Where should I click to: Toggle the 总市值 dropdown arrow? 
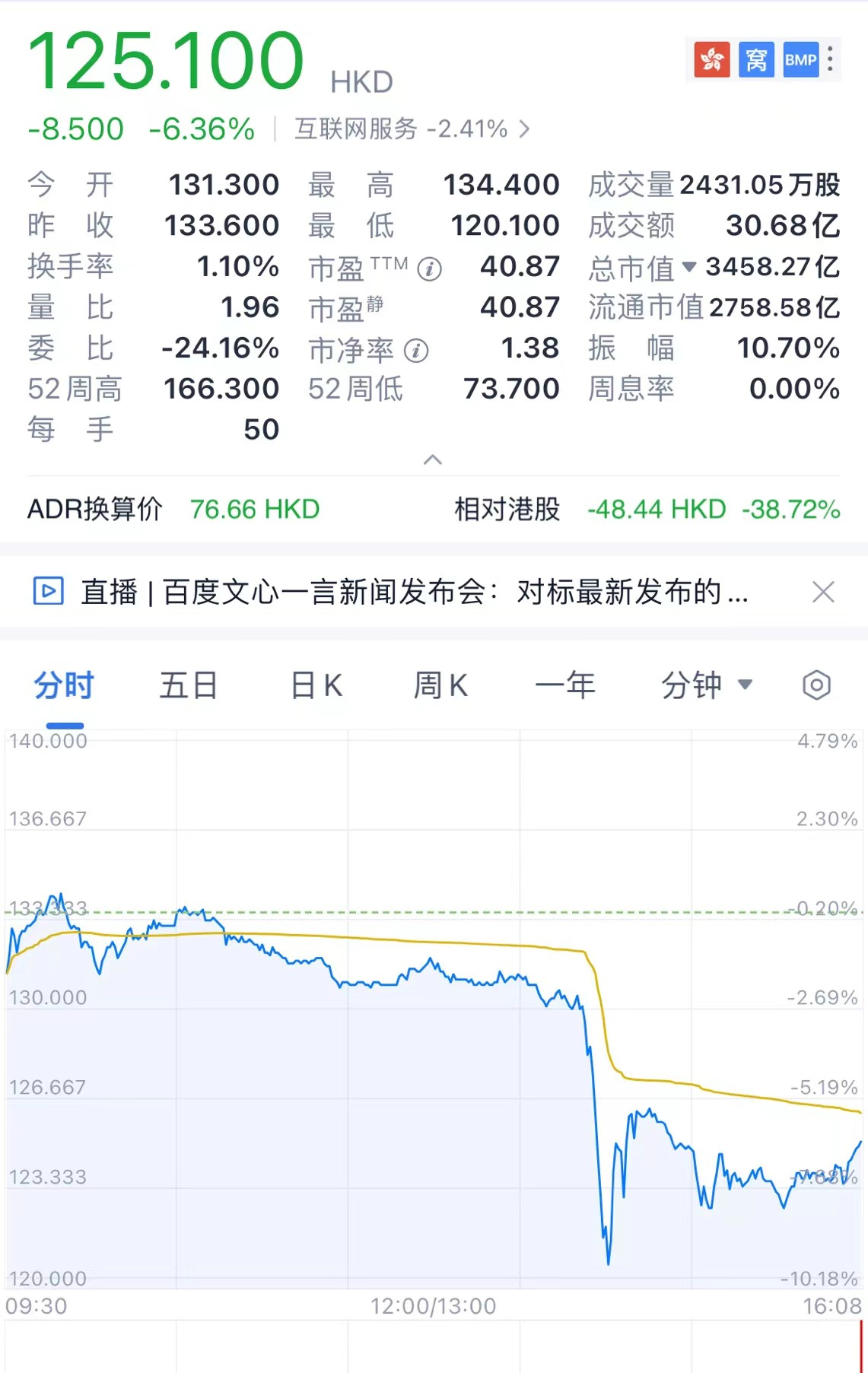pos(689,266)
